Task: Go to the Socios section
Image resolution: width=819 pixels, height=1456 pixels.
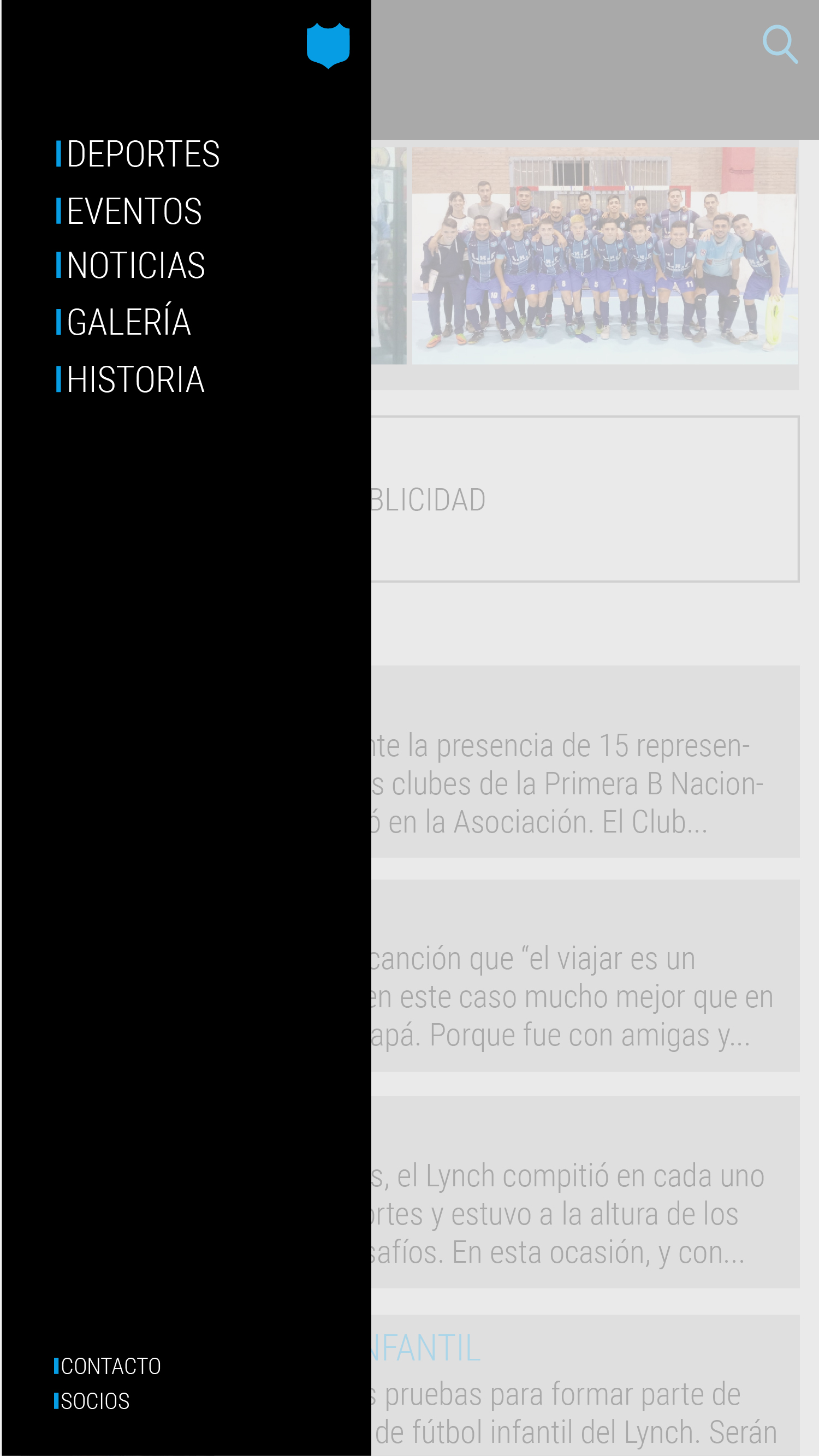Action: (95, 1401)
